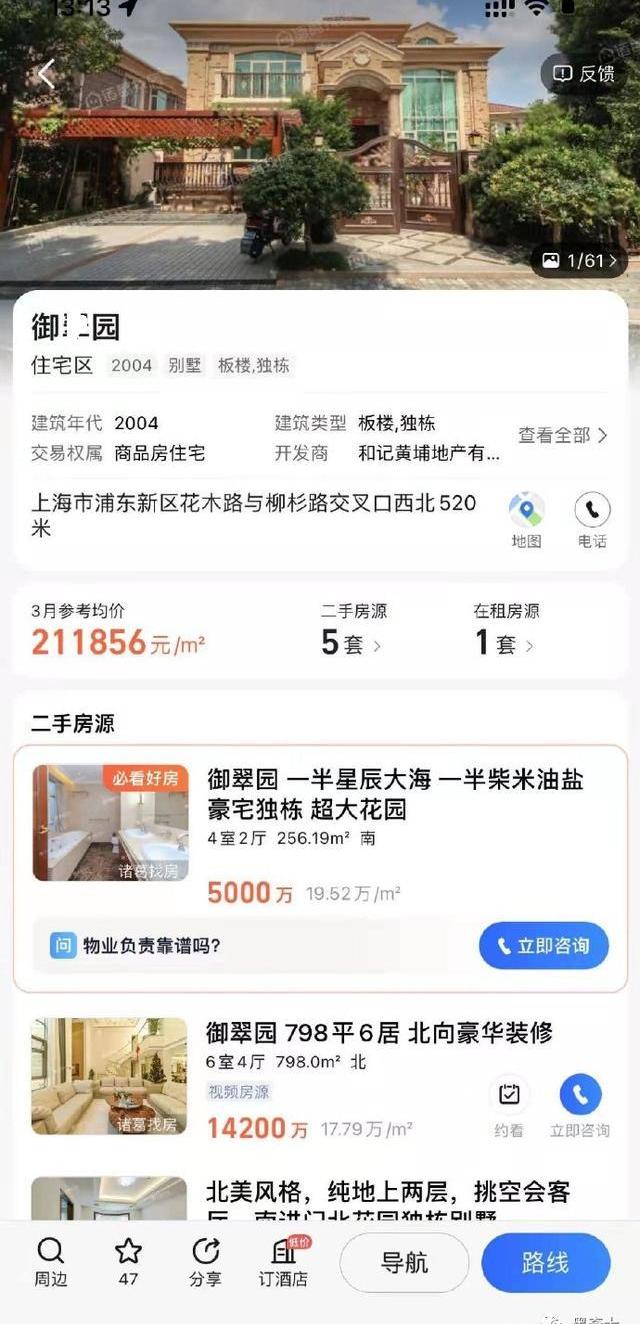Open the 5000万 豪宅独栋 listing
This screenshot has height=1324, width=640.
point(320,835)
